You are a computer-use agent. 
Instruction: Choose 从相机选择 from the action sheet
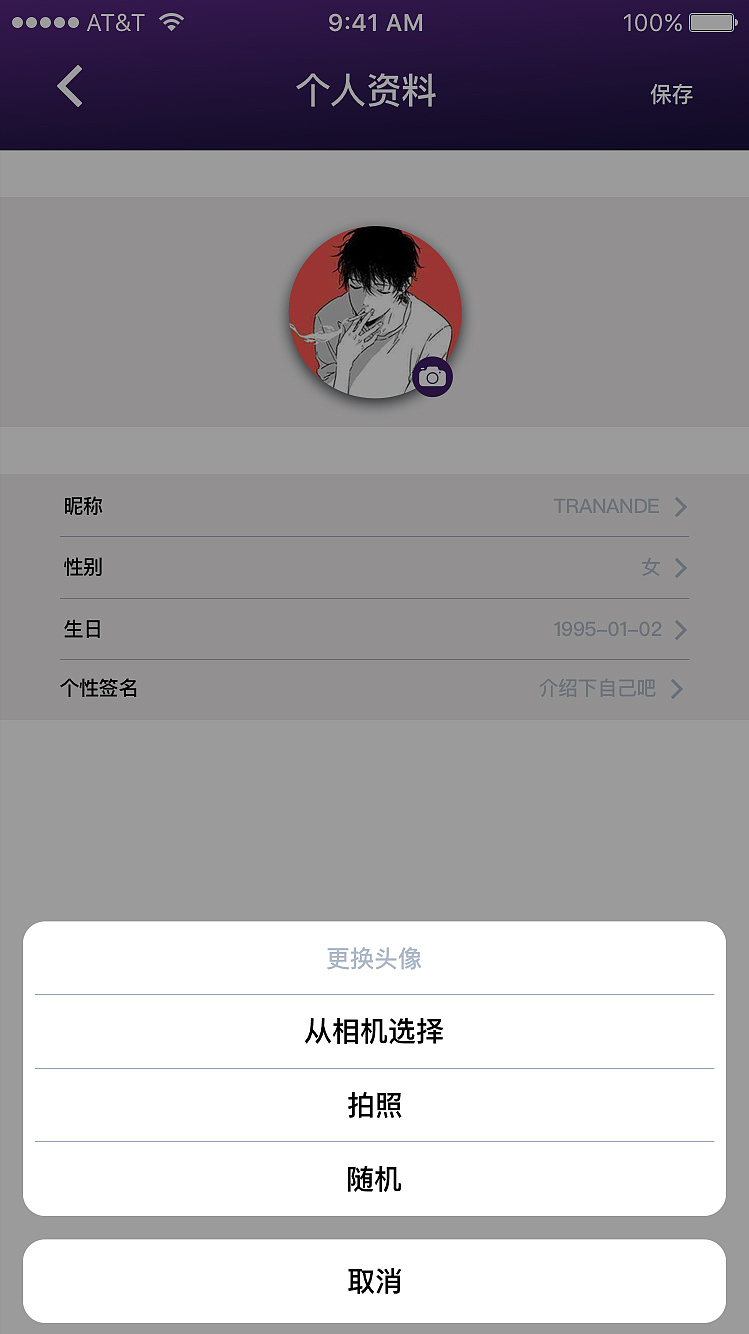pos(375,1031)
